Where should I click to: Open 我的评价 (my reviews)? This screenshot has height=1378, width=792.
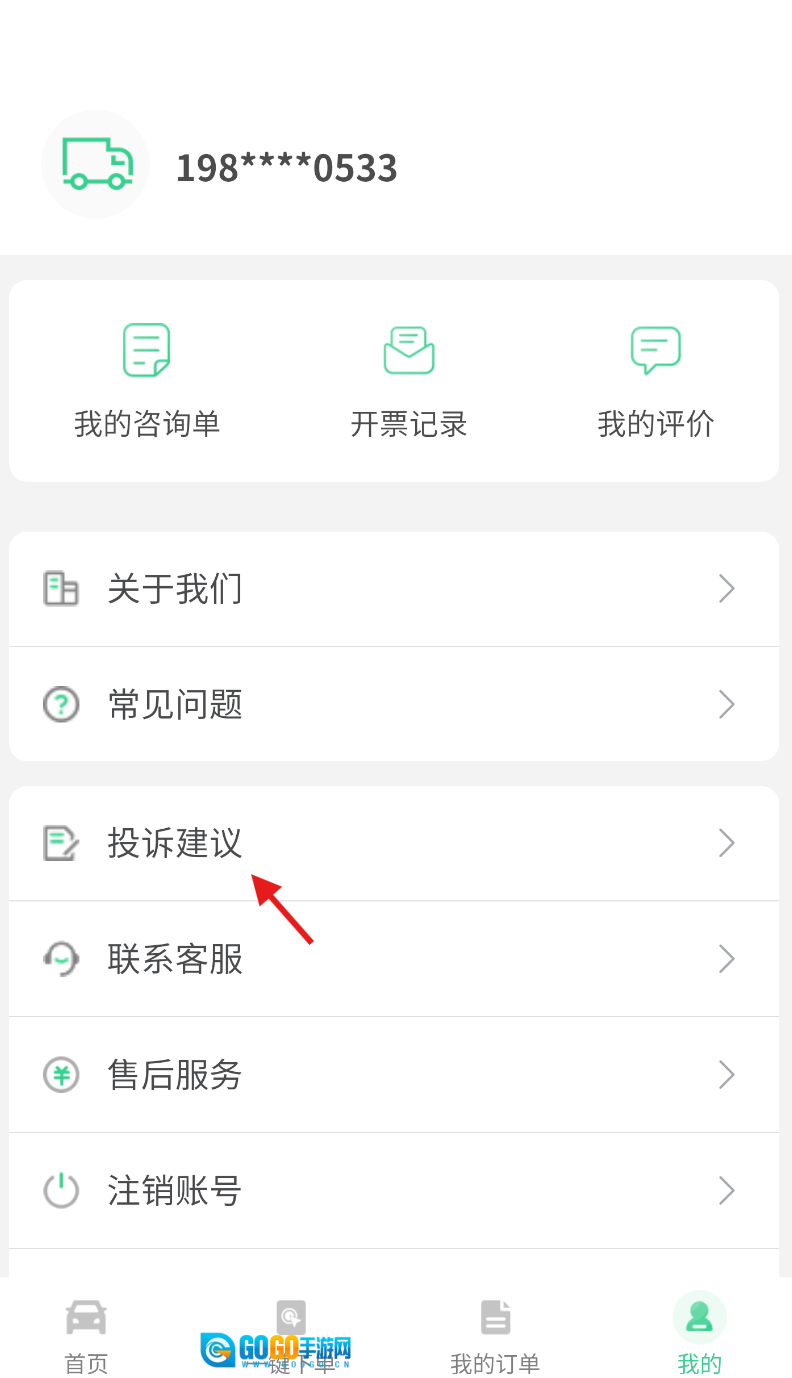point(656,381)
